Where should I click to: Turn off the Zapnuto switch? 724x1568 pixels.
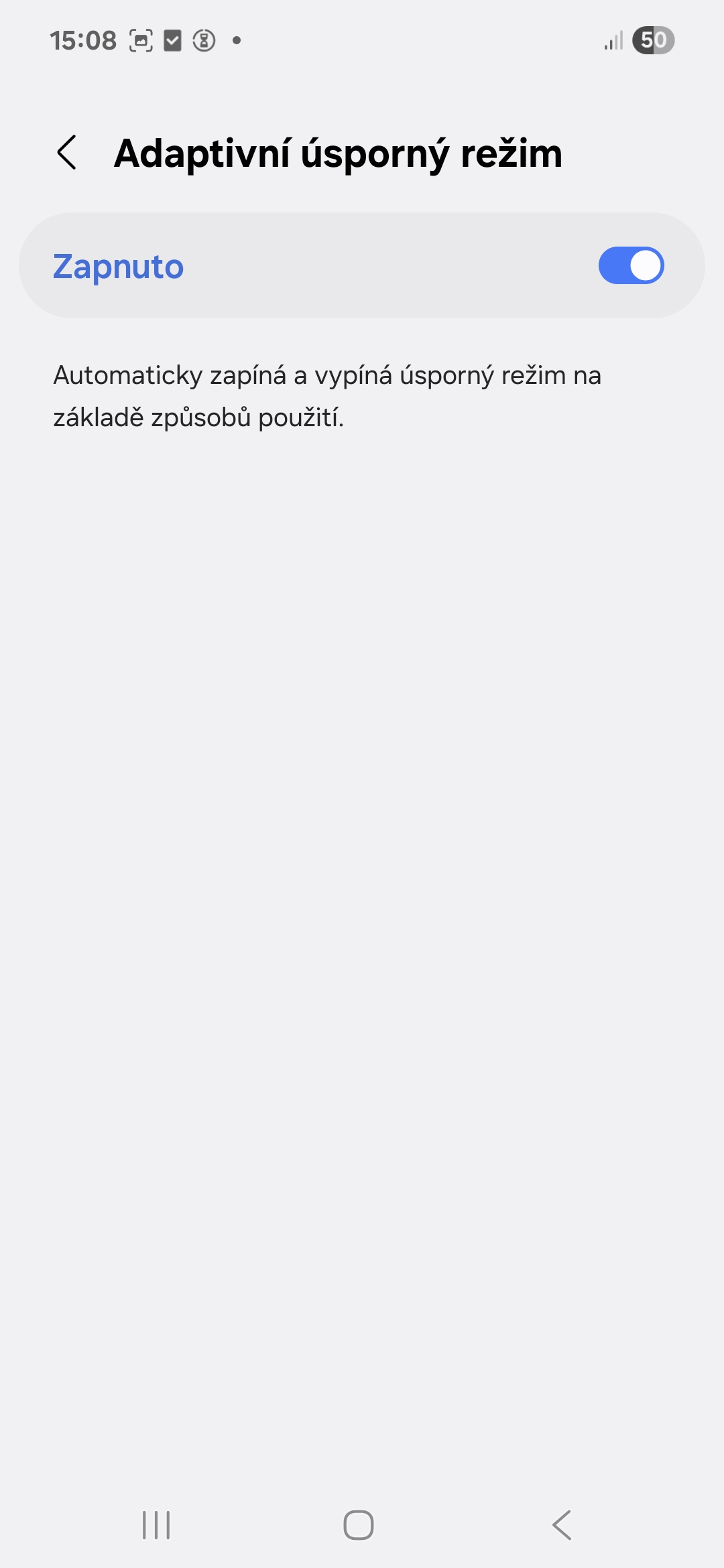click(x=631, y=266)
